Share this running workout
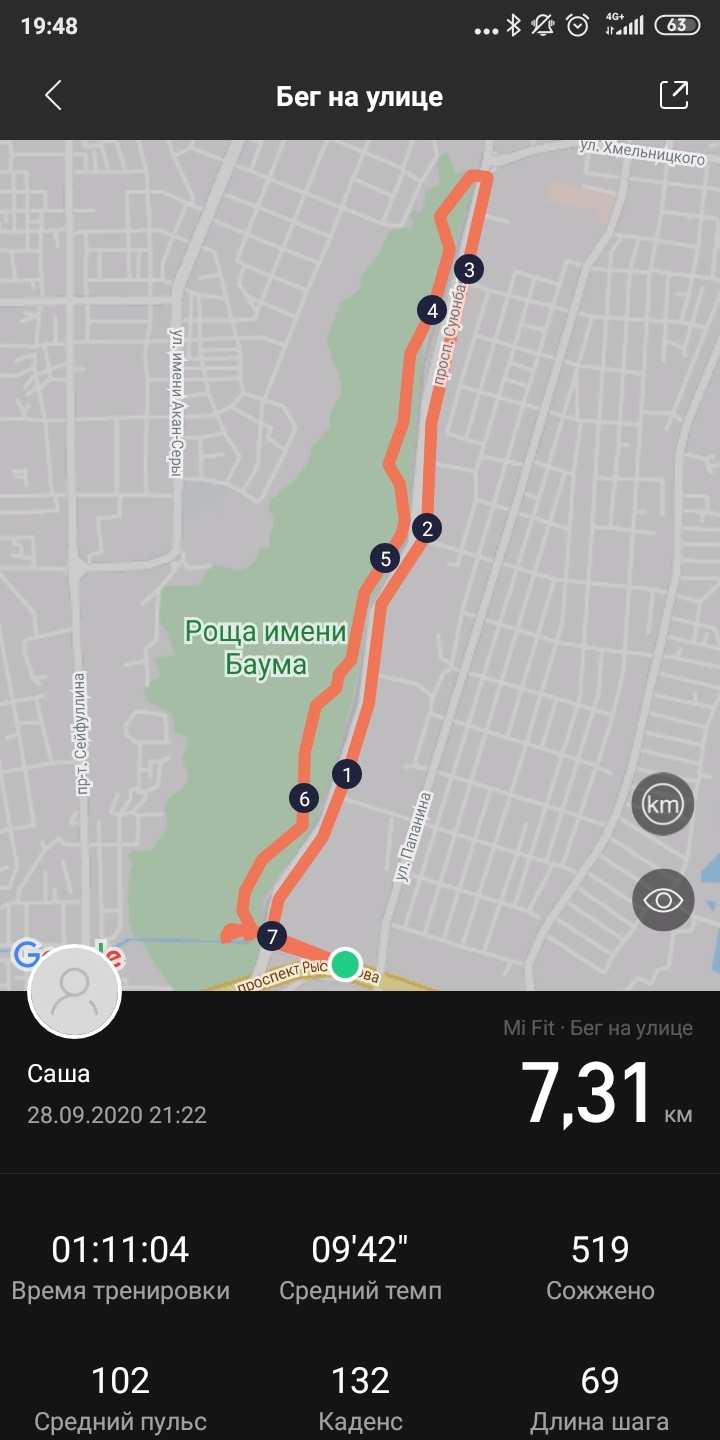 pyautogui.click(x=674, y=95)
